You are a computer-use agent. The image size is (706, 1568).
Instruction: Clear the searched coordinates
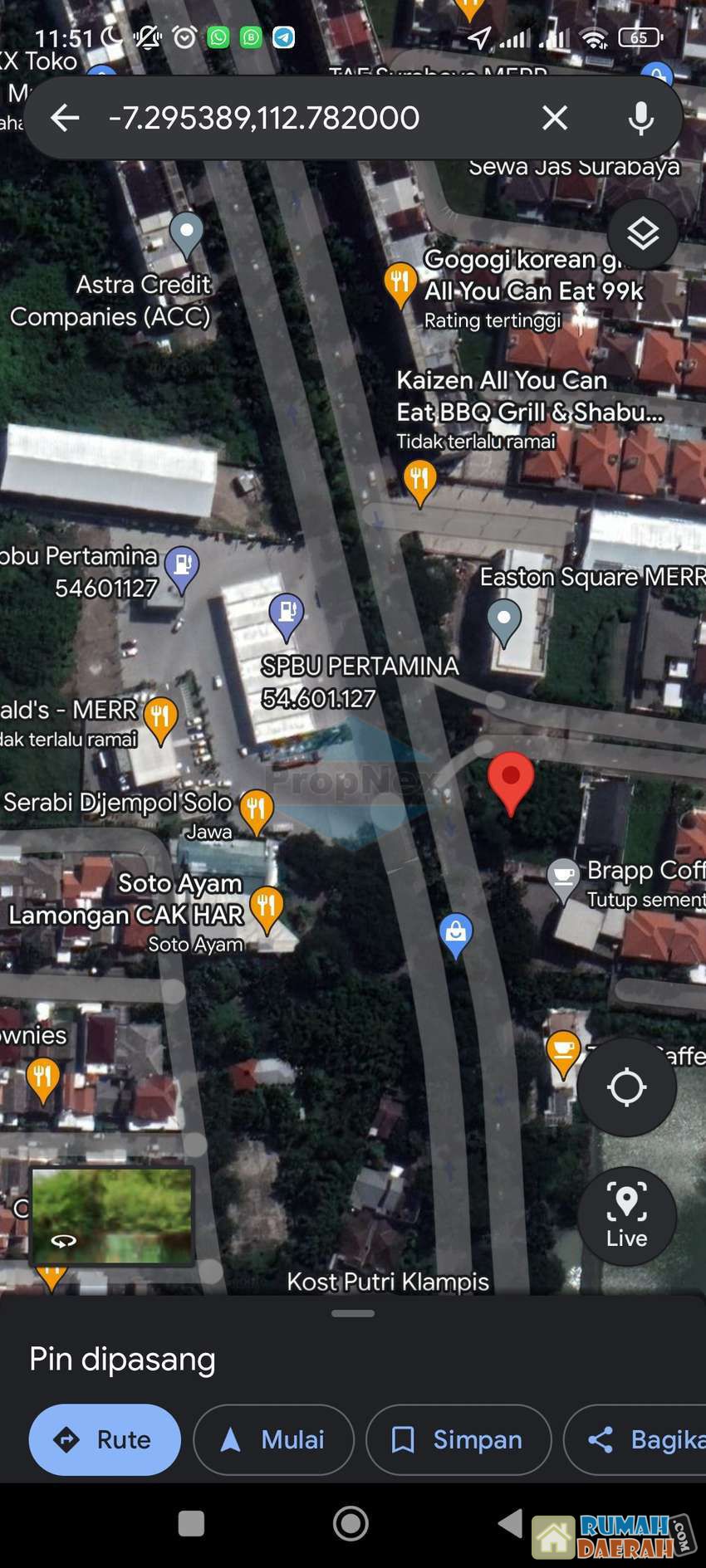(x=555, y=118)
